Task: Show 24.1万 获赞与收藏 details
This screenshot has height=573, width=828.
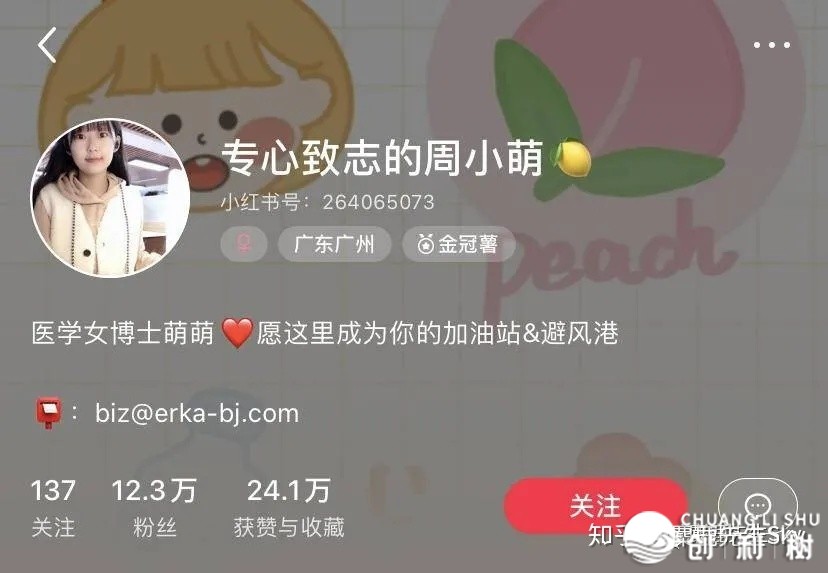Action: 289,508
